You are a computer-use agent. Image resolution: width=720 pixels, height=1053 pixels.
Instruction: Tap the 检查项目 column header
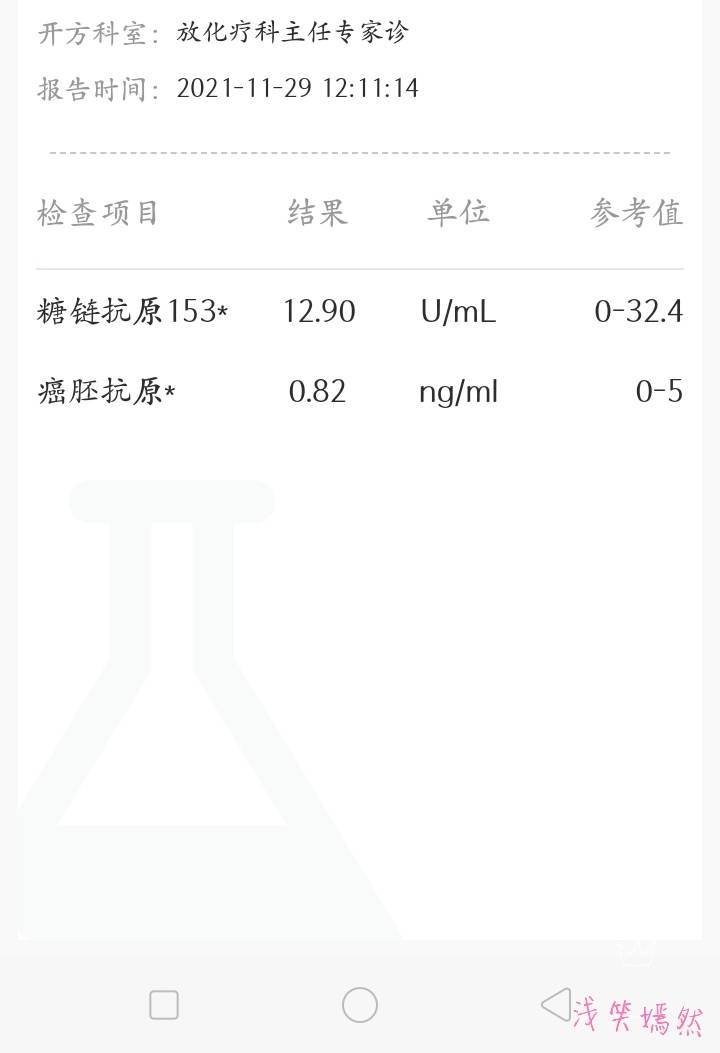[x=97, y=212]
